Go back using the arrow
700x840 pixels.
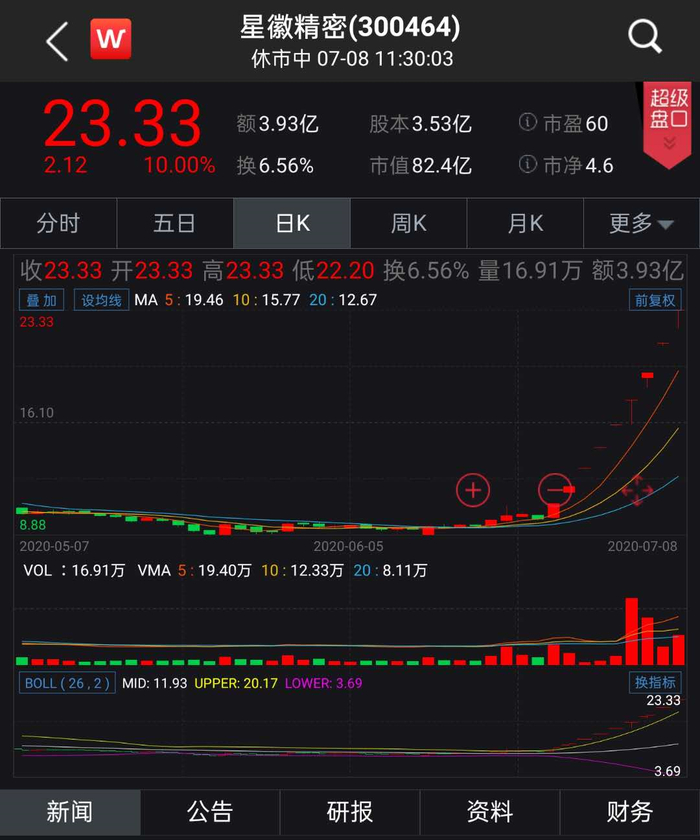click(x=56, y=41)
